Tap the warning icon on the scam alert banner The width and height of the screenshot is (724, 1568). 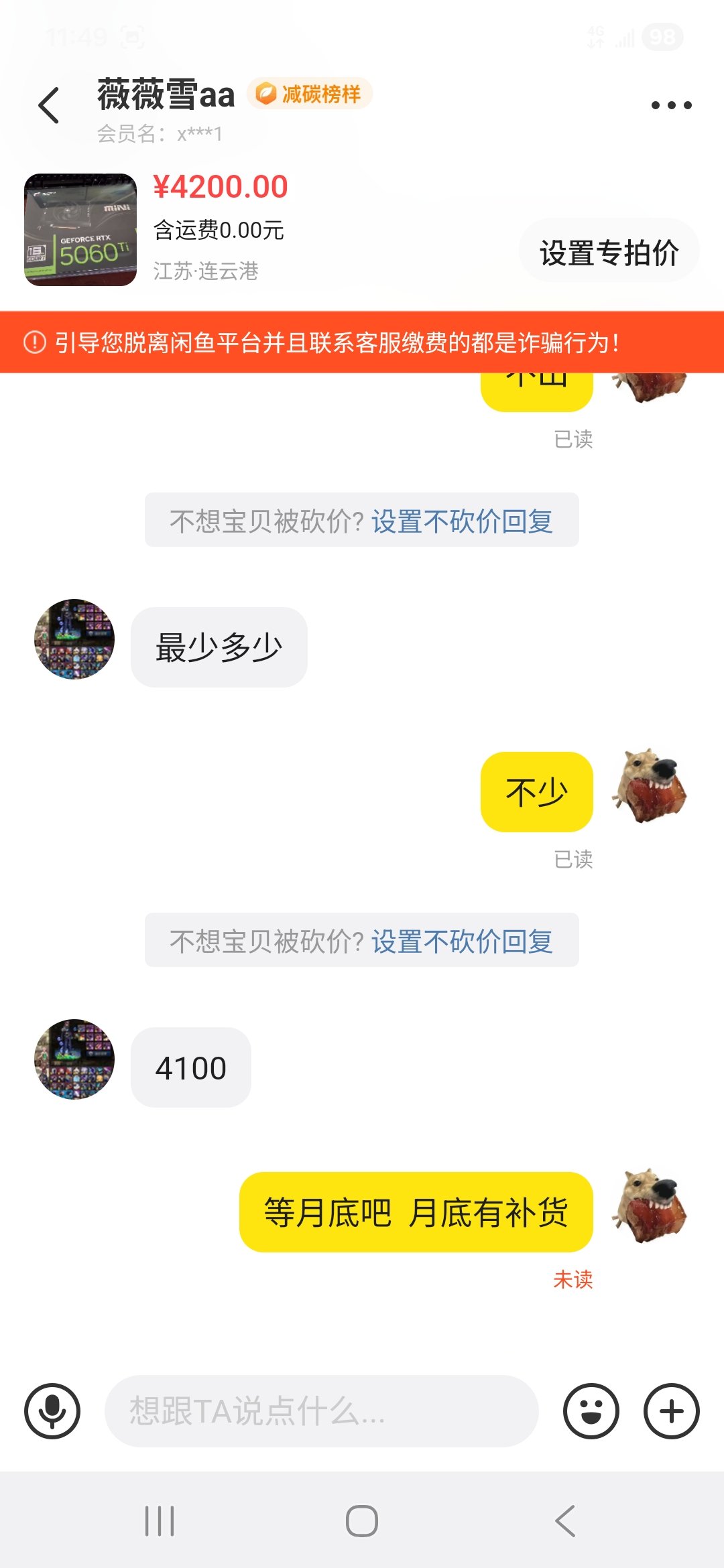(32, 343)
